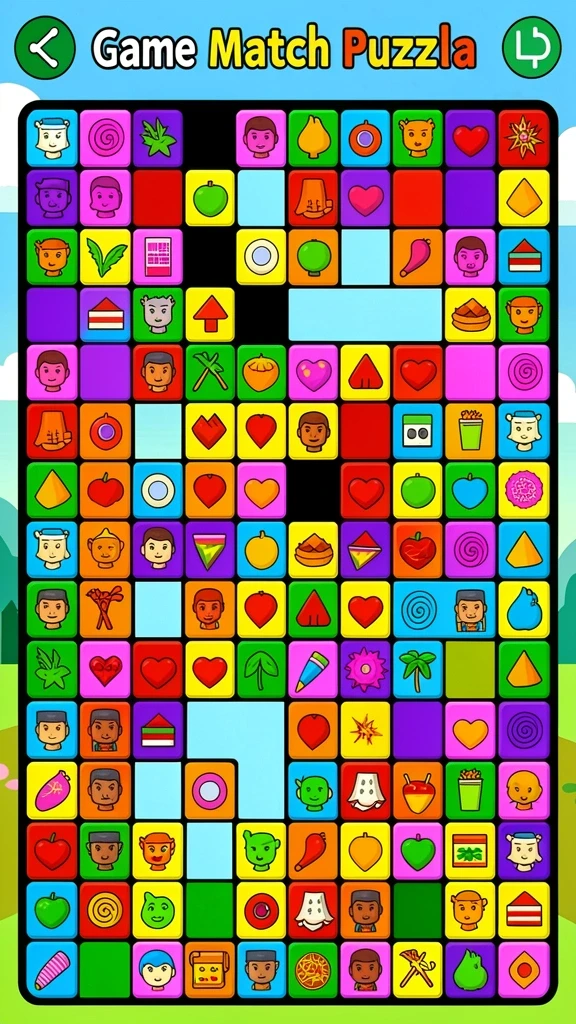Tap the green round icon beside the title
The image size is (576, 1024).
click(x=532, y=48)
